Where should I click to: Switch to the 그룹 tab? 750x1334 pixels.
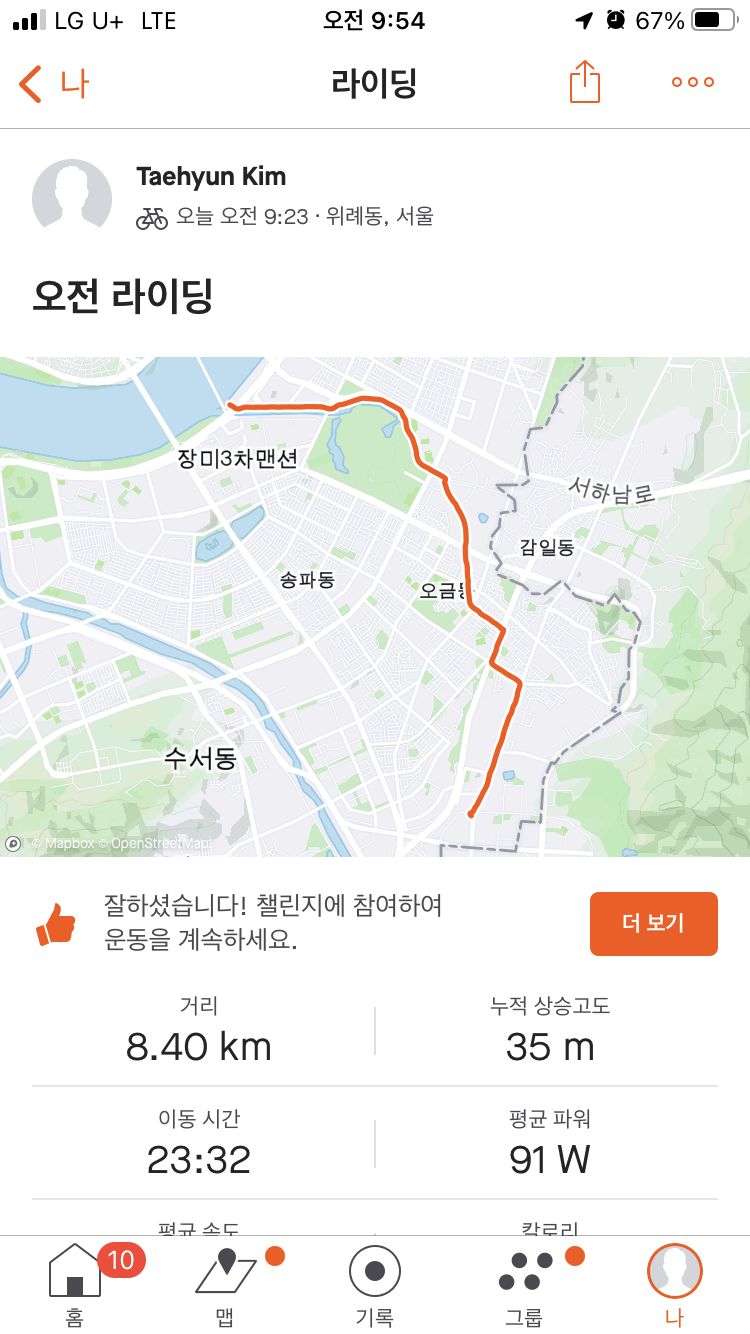[x=525, y=1284]
